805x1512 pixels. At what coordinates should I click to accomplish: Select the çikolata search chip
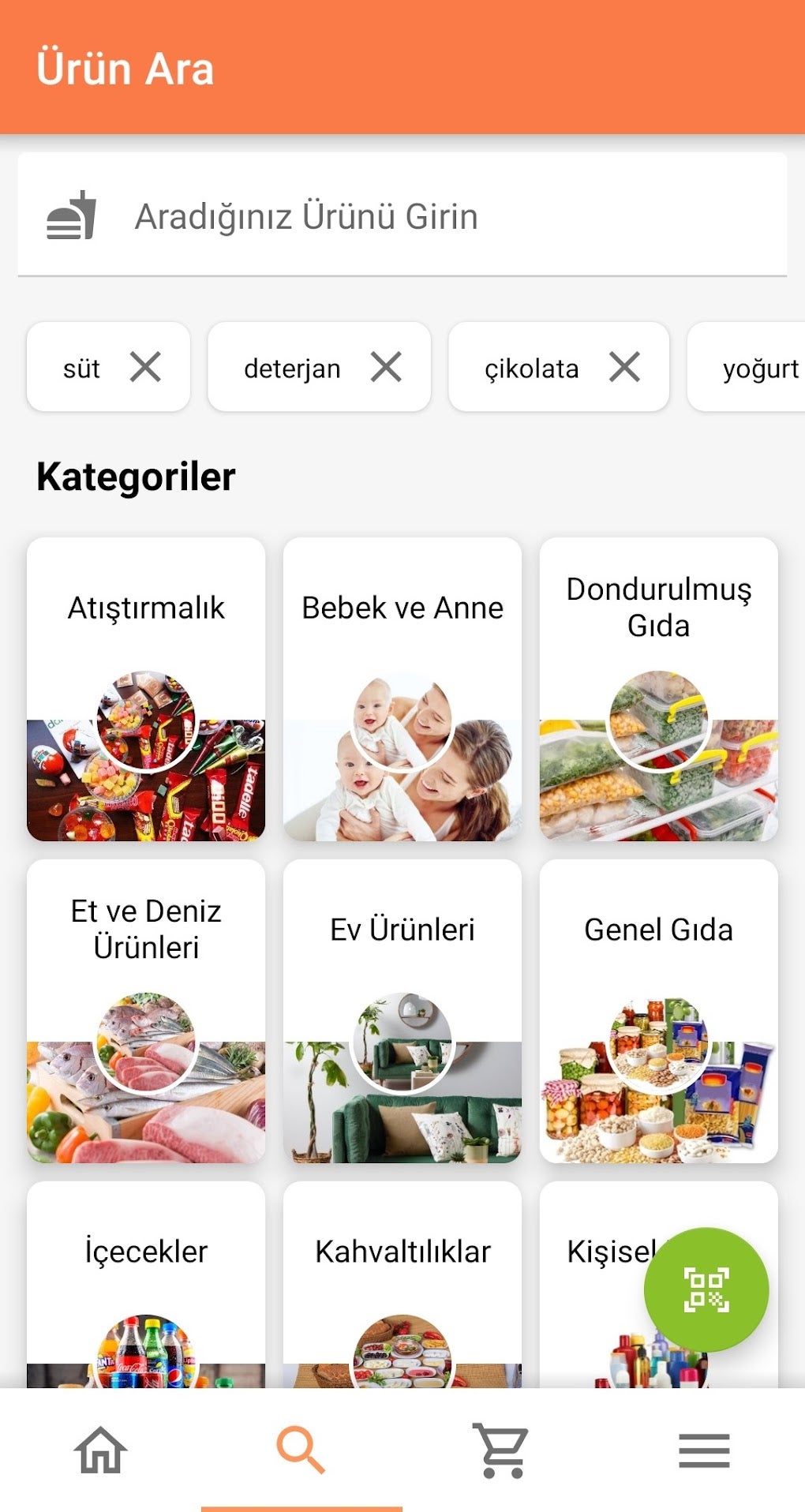[531, 369]
